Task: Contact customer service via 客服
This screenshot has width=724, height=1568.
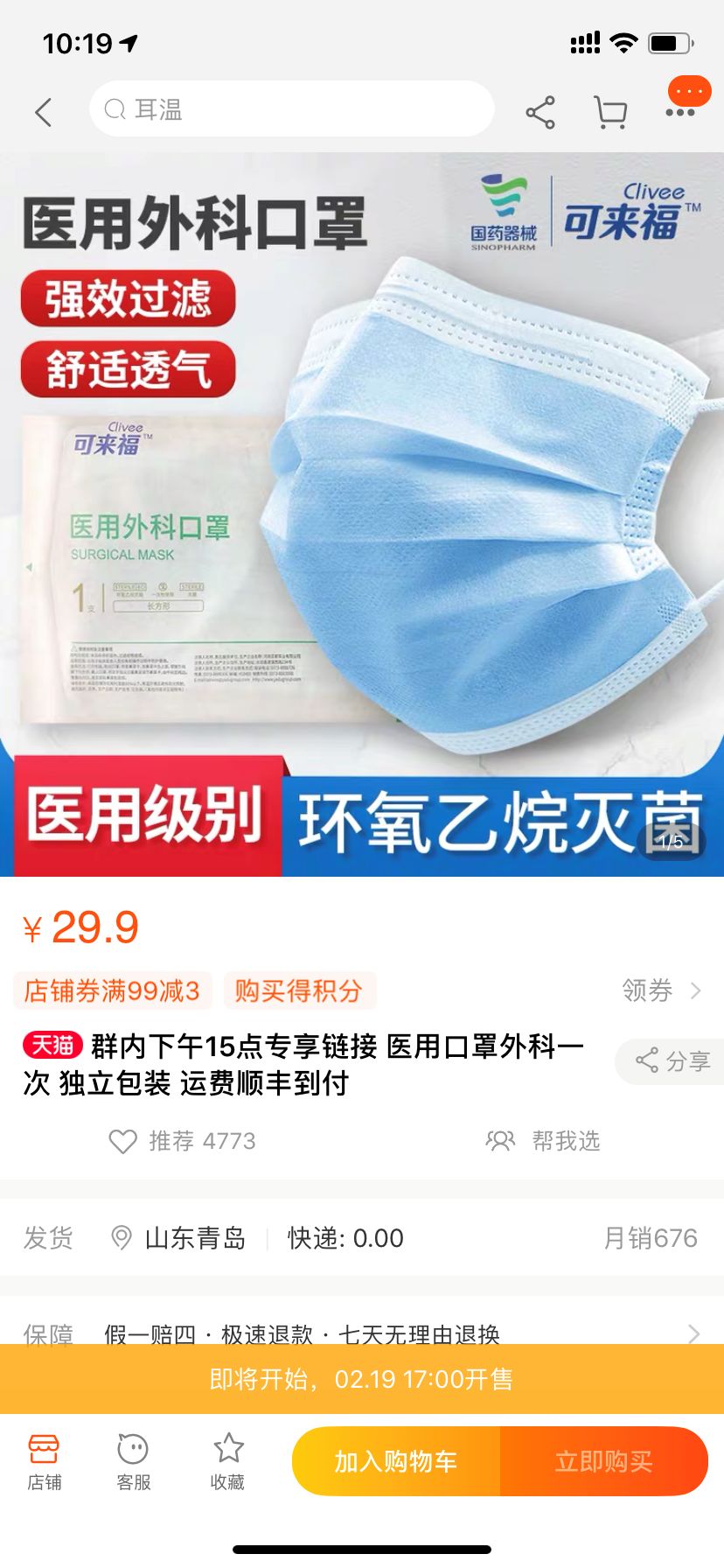Action: pos(133,1462)
